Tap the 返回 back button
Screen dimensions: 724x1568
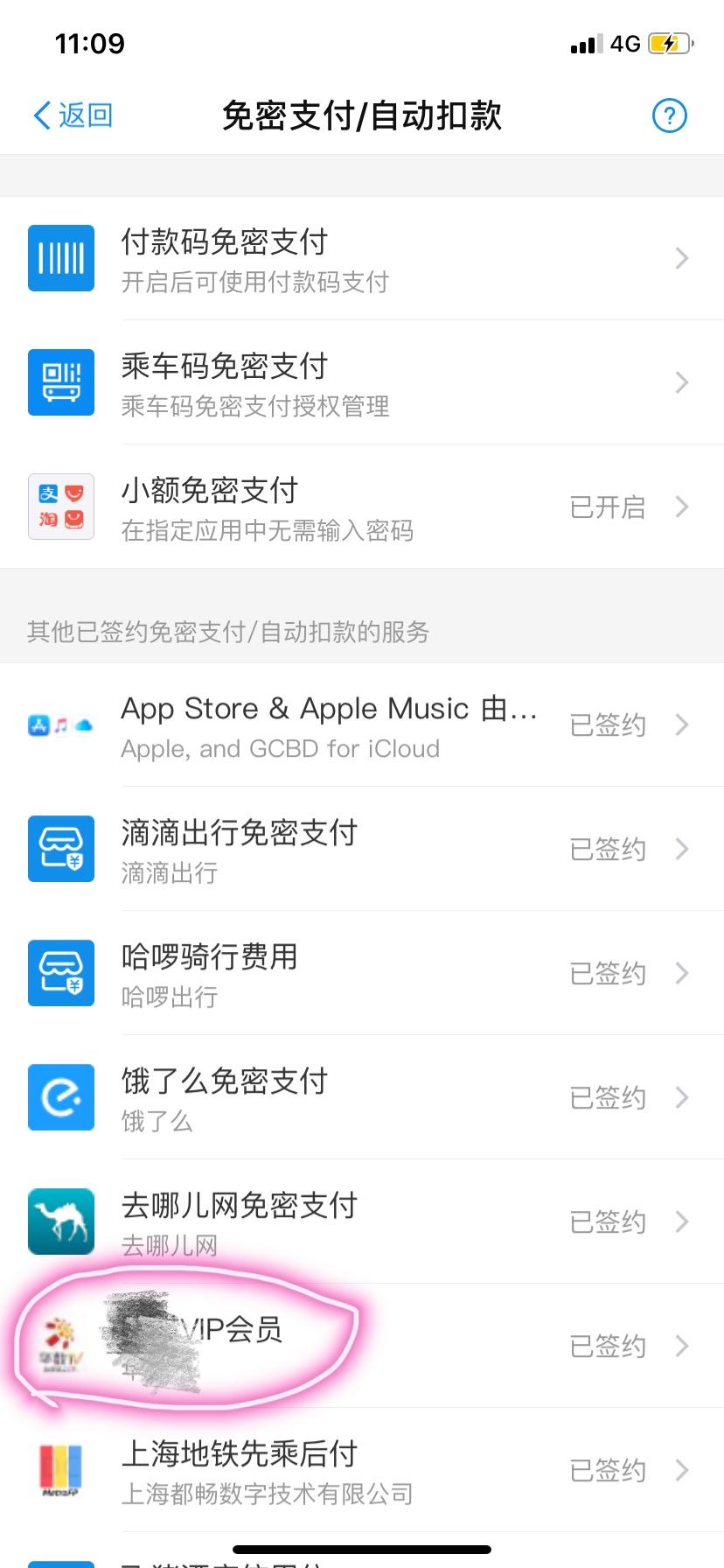[x=73, y=115]
